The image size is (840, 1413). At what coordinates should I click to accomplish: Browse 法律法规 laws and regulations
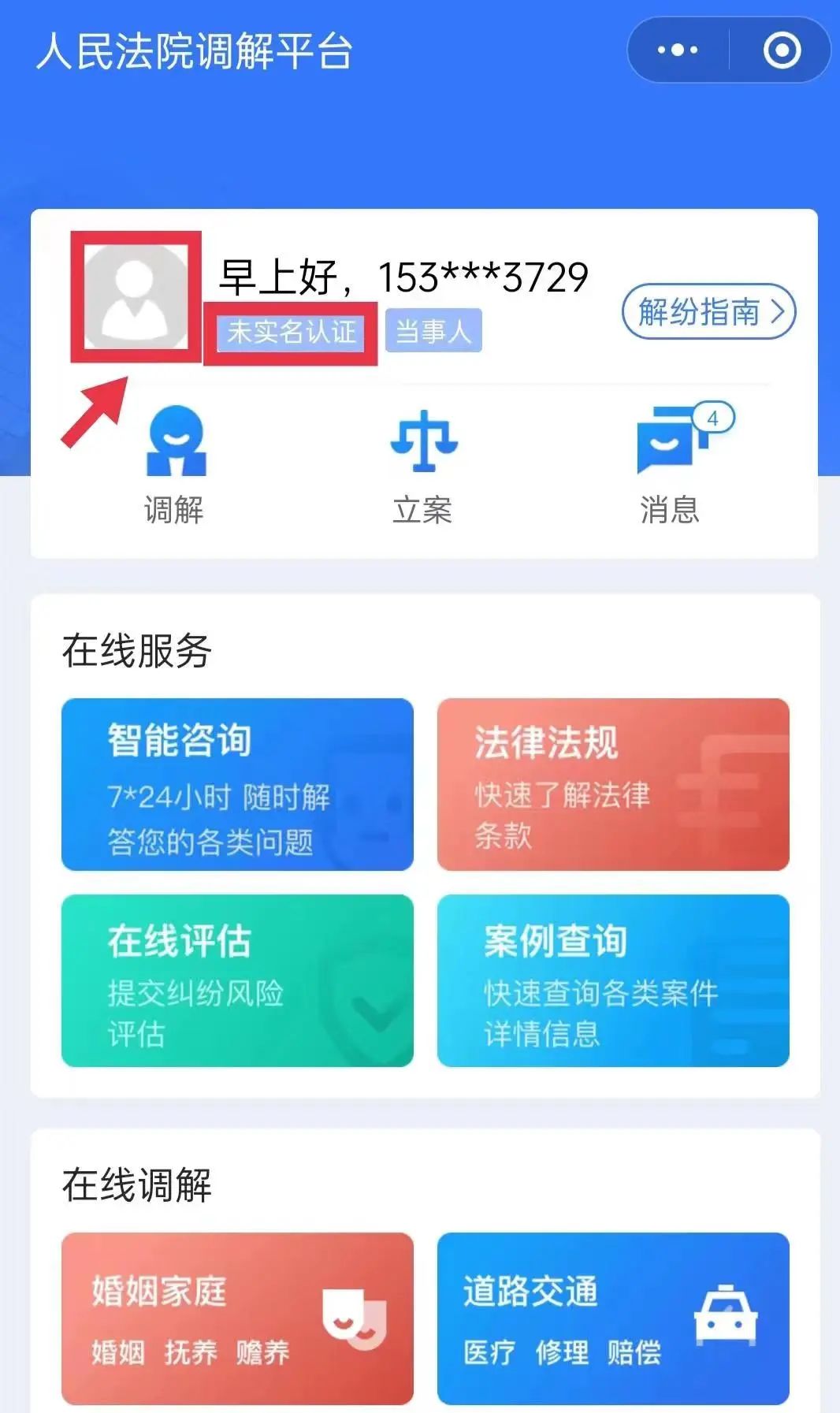[x=613, y=784]
